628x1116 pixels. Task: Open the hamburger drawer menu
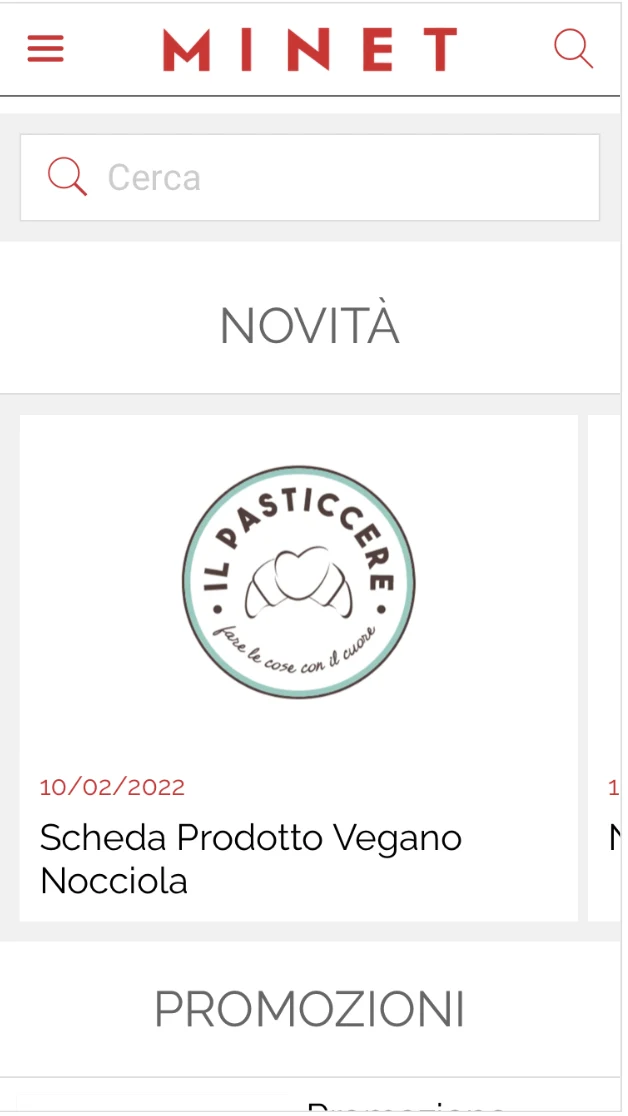coord(46,49)
